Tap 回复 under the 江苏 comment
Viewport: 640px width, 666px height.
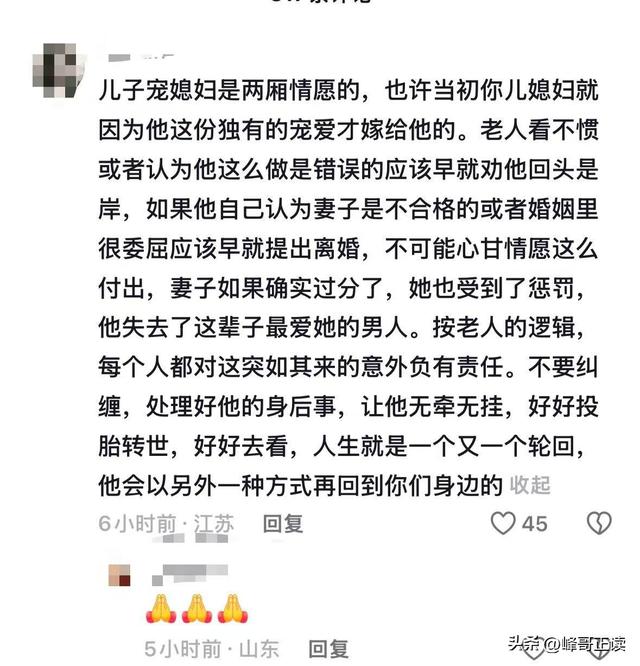click(283, 523)
